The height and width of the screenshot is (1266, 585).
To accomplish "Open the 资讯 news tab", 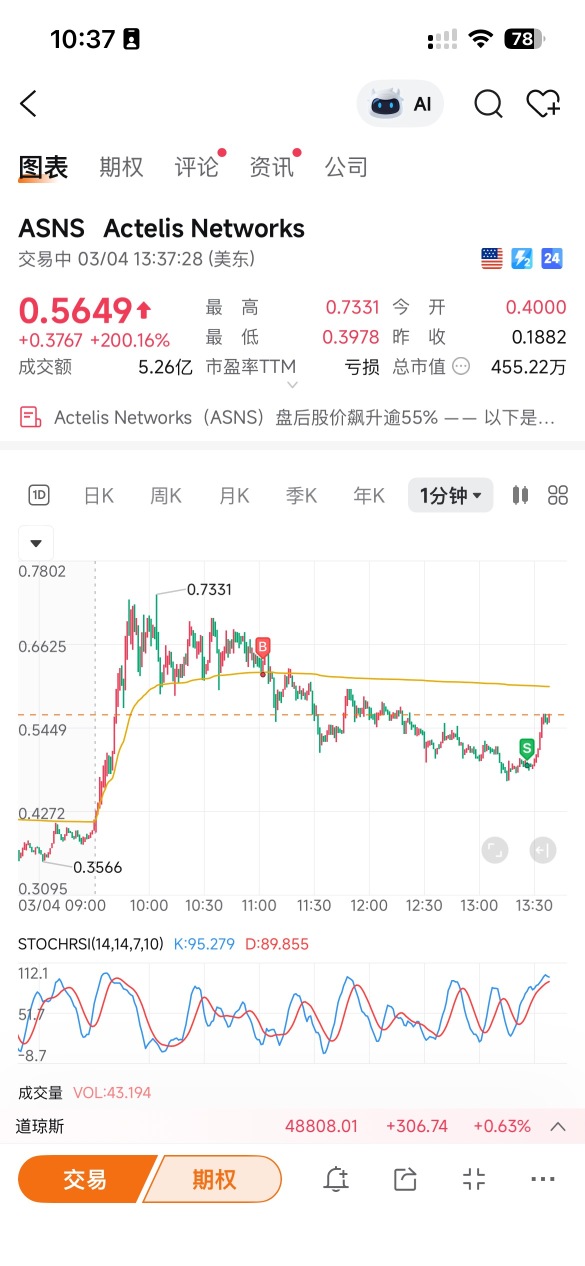I will (271, 167).
